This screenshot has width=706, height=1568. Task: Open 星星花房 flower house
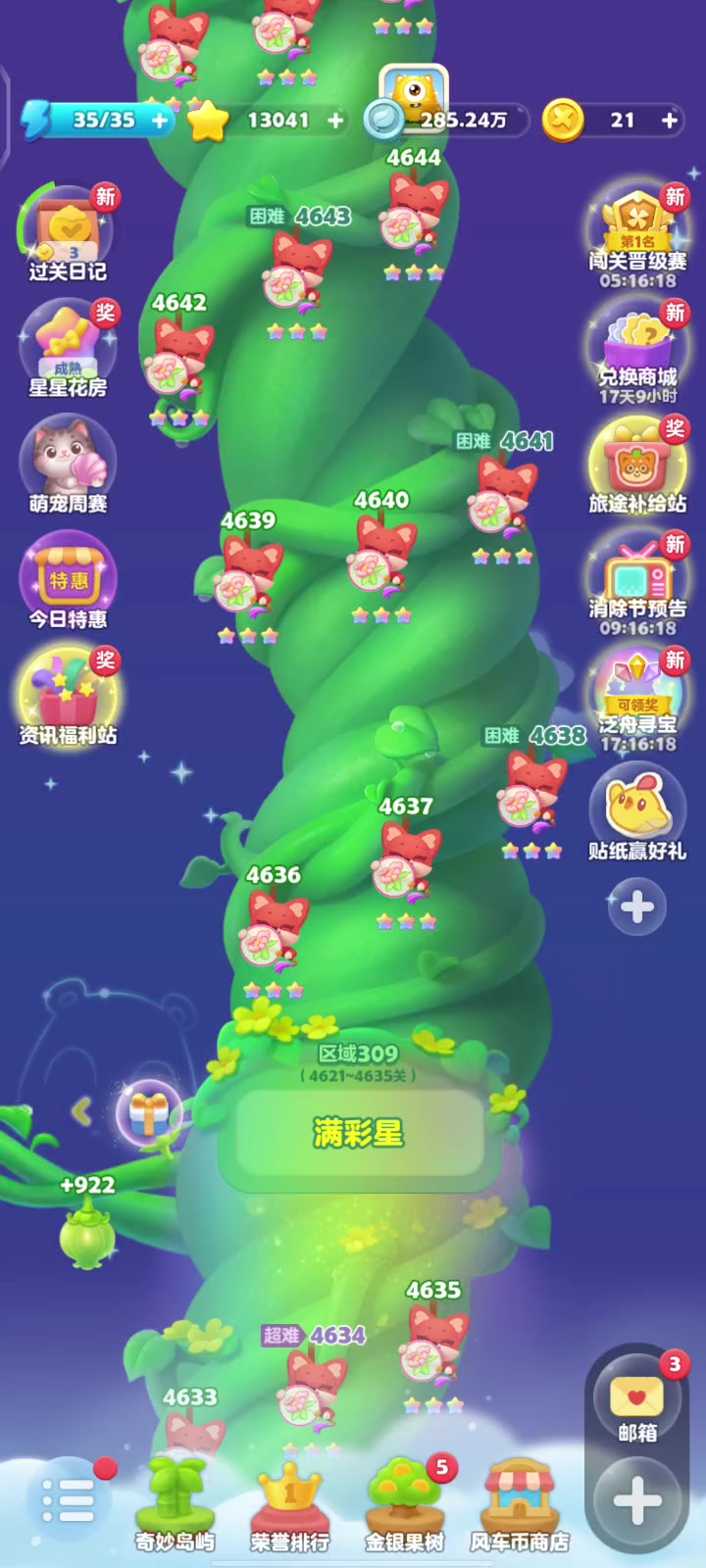point(67,348)
